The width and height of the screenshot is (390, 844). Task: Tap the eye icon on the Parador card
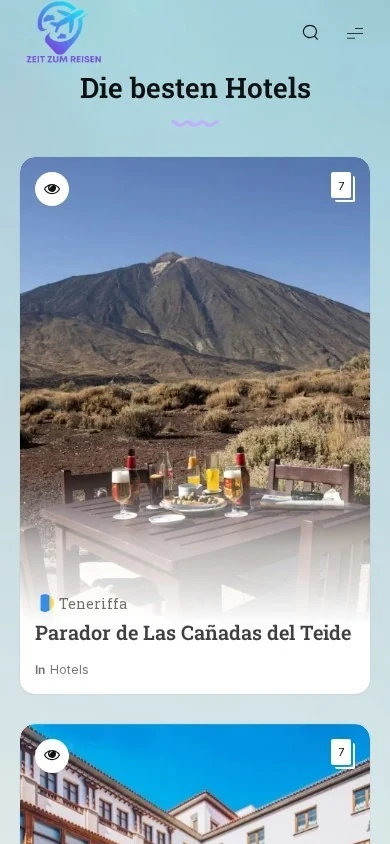click(x=52, y=188)
